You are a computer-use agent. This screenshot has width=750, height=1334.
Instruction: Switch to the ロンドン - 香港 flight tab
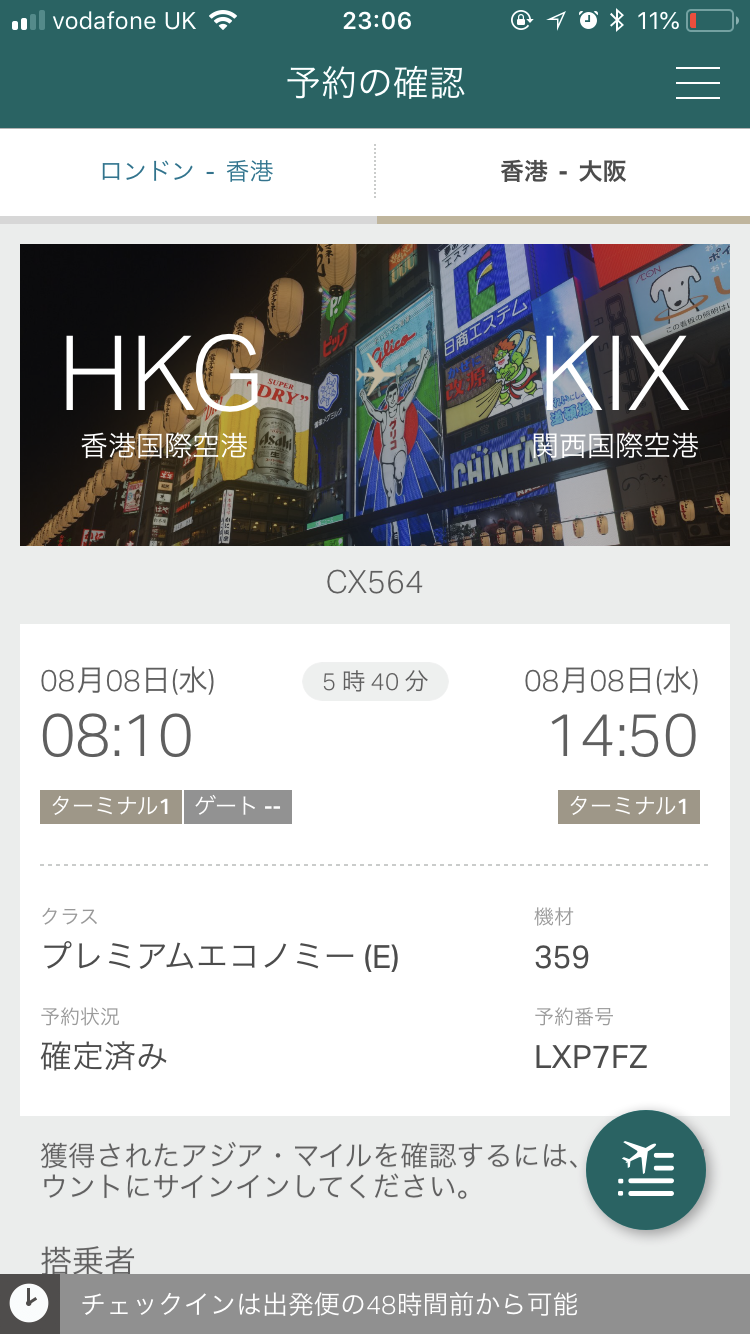pyautogui.click(x=187, y=171)
